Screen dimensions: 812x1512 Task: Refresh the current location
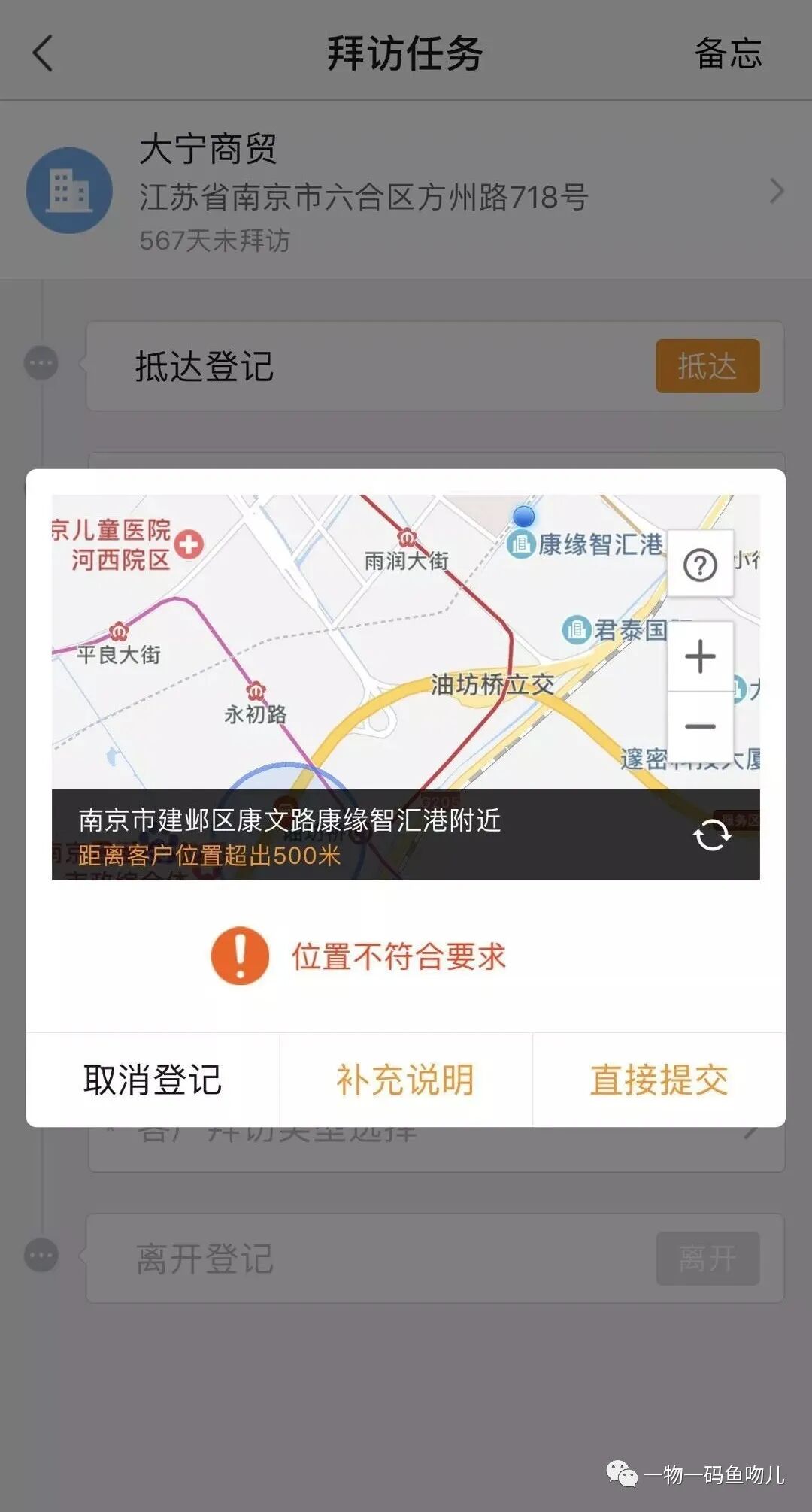(x=711, y=835)
